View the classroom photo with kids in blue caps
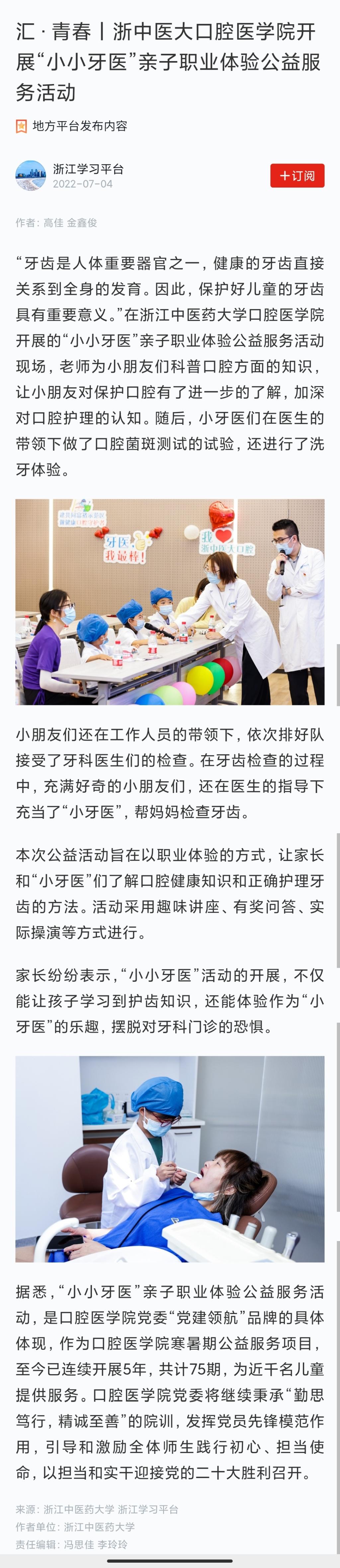 click(170, 601)
